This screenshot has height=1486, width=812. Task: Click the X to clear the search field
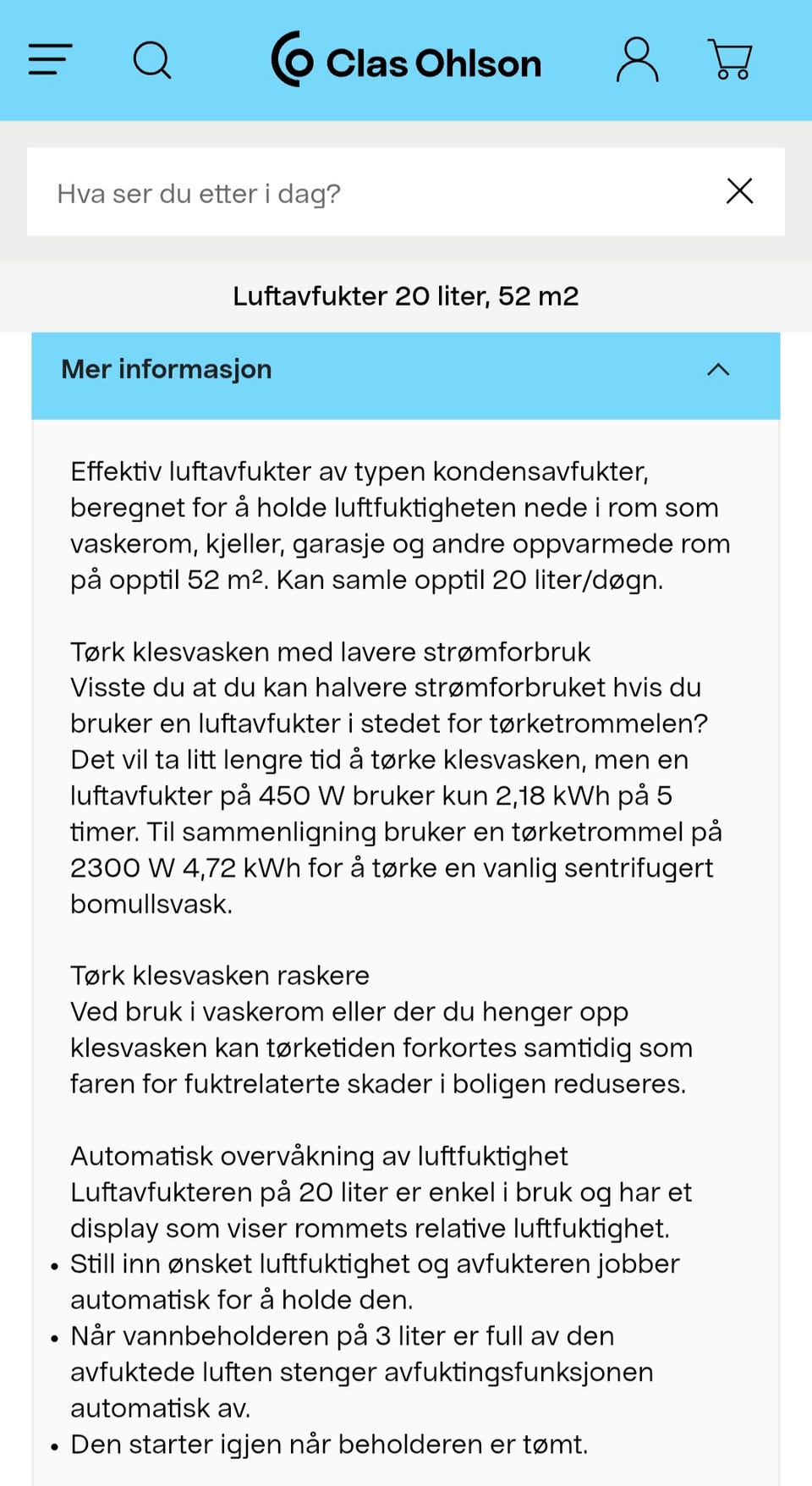(x=739, y=191)
